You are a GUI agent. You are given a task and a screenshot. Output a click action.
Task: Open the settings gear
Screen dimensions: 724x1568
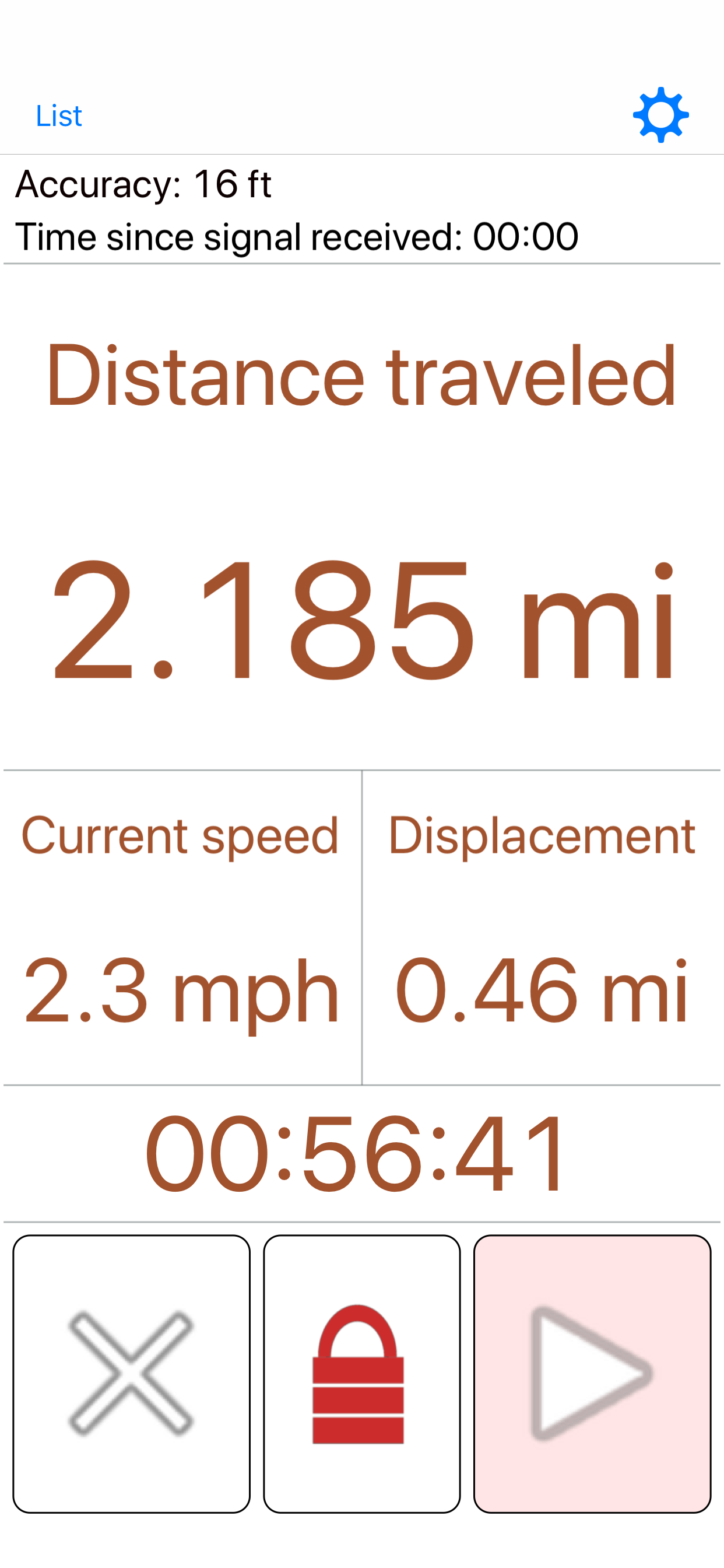pyautogui.click(x=660, y=115)
